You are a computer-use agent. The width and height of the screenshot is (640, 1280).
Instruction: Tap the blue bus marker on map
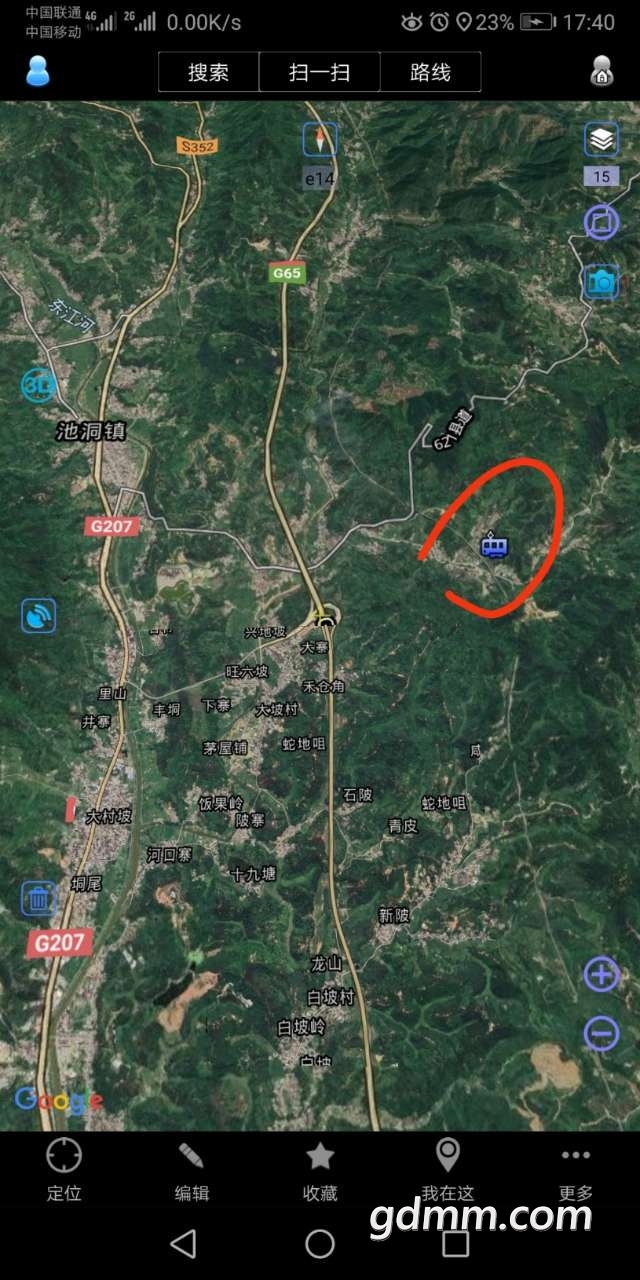[x=494, y=545]
